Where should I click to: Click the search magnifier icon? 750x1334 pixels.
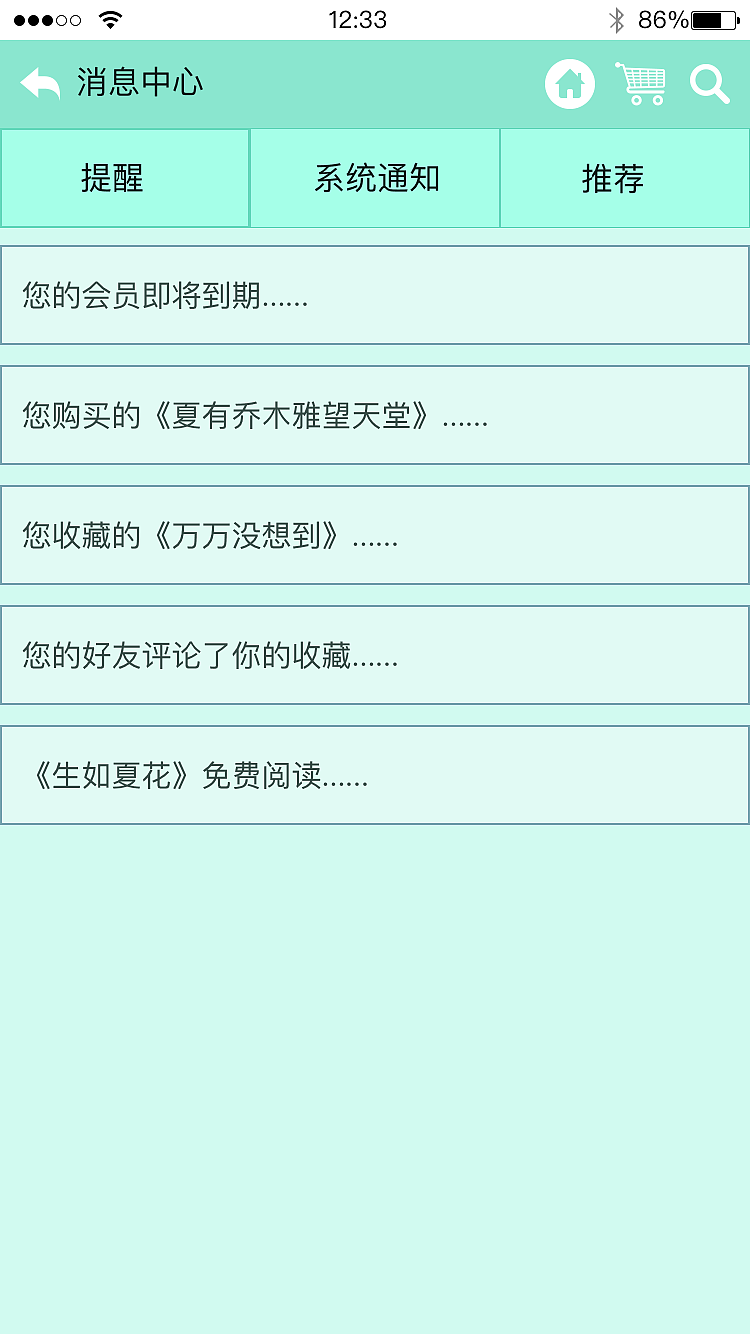click(709, 84)
